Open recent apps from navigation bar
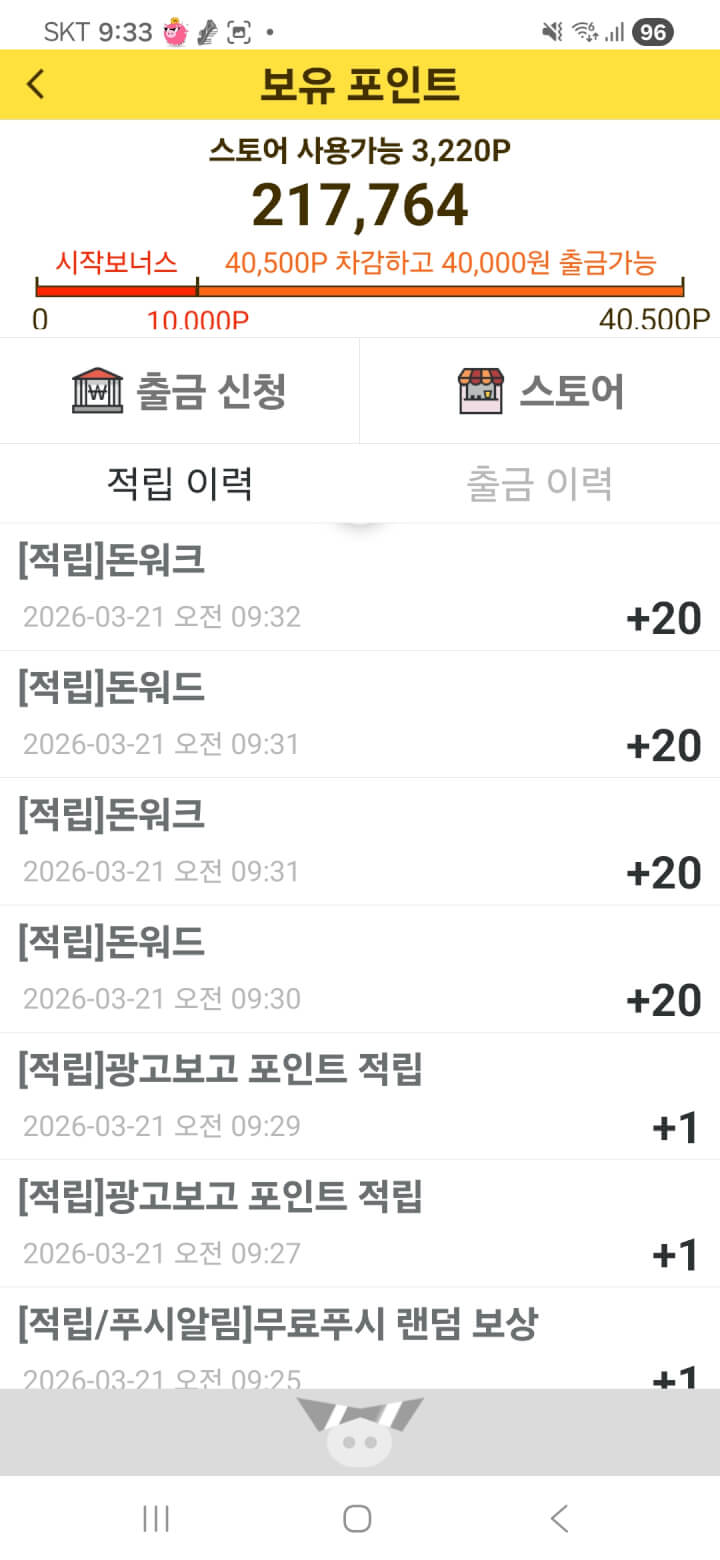This screenshot has width=720, height=1560. (x=156, y=1519)
